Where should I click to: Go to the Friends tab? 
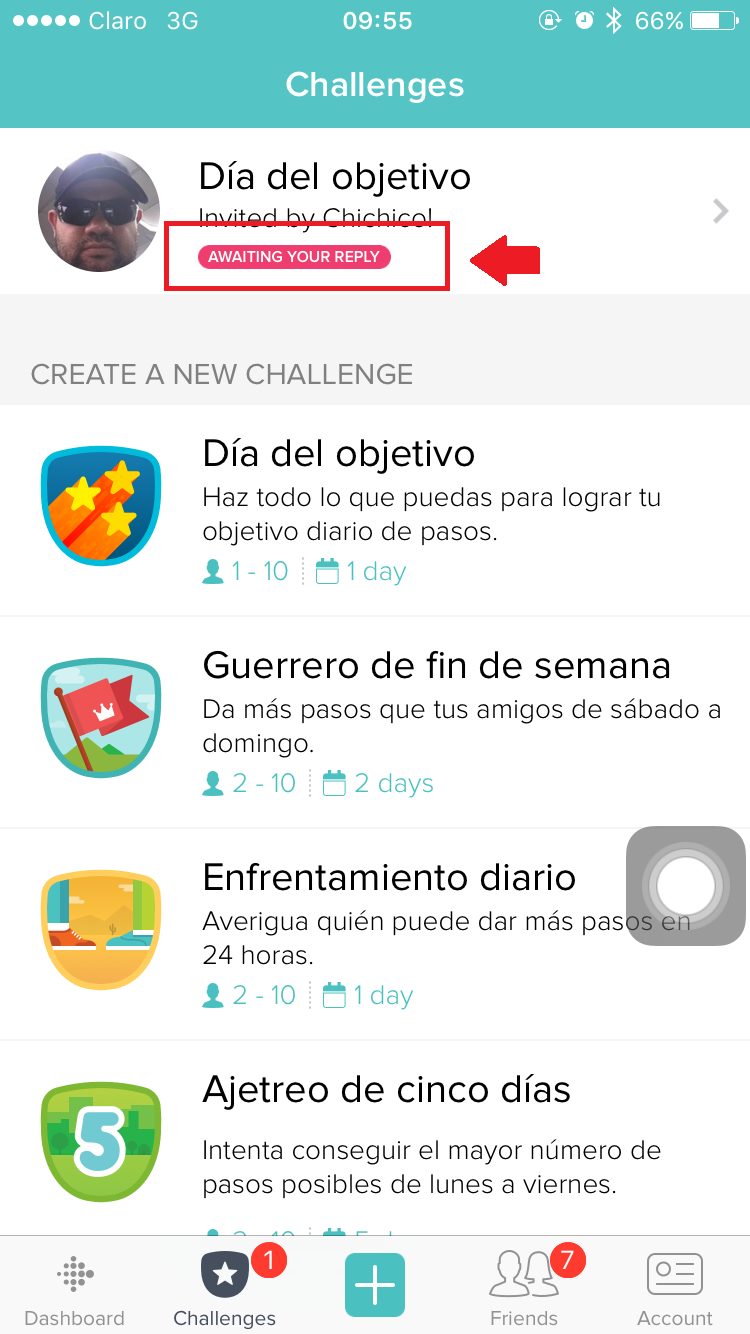pos(524,1288)
